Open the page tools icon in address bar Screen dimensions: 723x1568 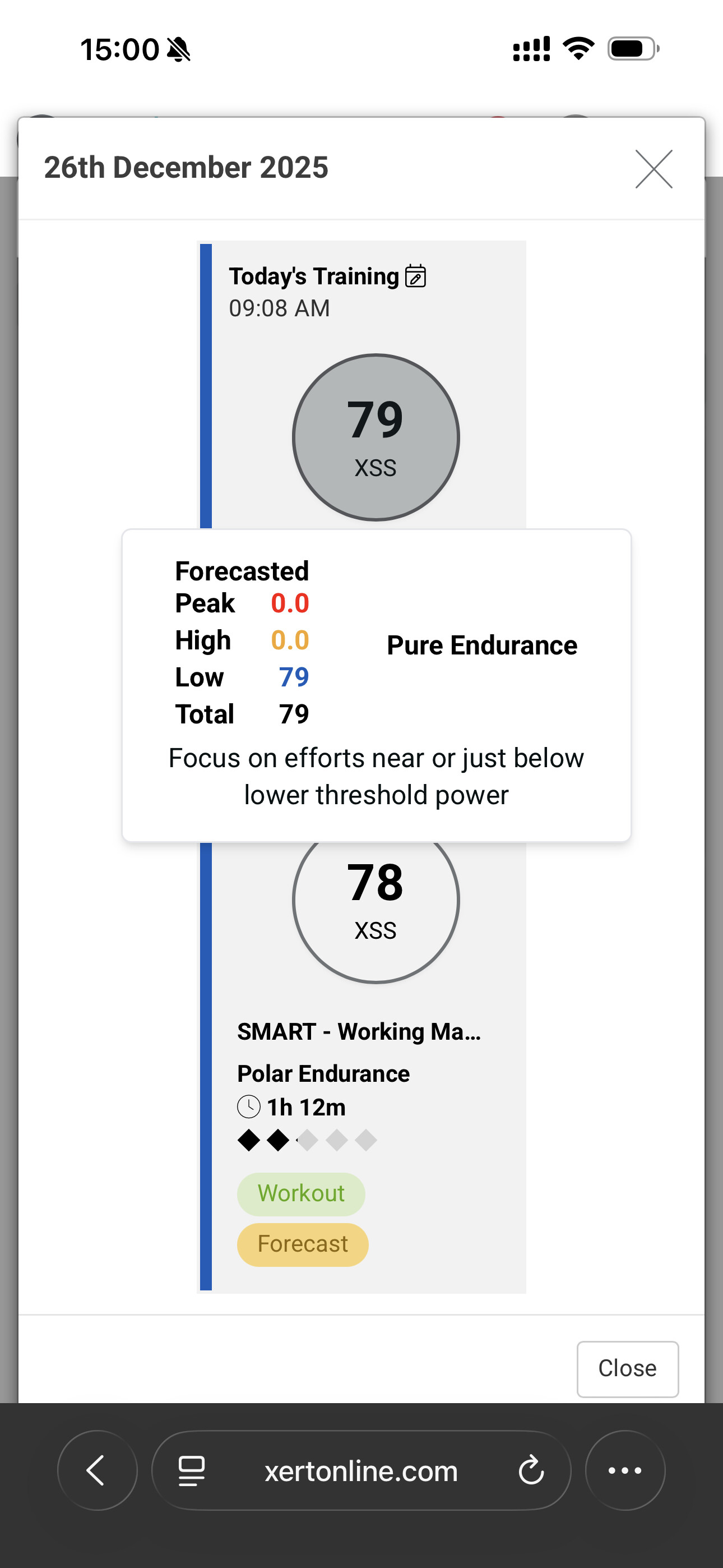click(x=191, y=1471)
